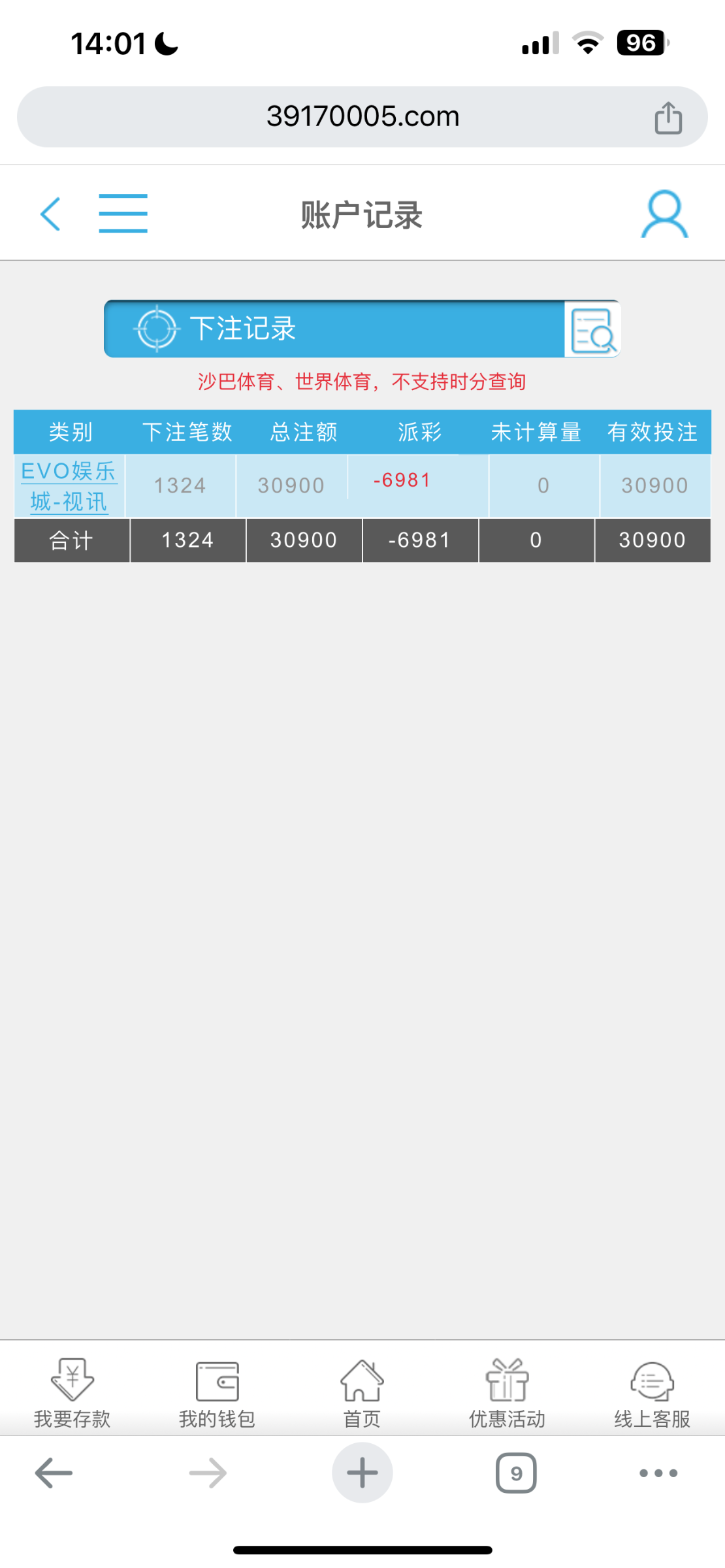The width and height of the screenshot is (725, 1568).
Task: Open the hamburger menu
Action: (x=123, y=214)
